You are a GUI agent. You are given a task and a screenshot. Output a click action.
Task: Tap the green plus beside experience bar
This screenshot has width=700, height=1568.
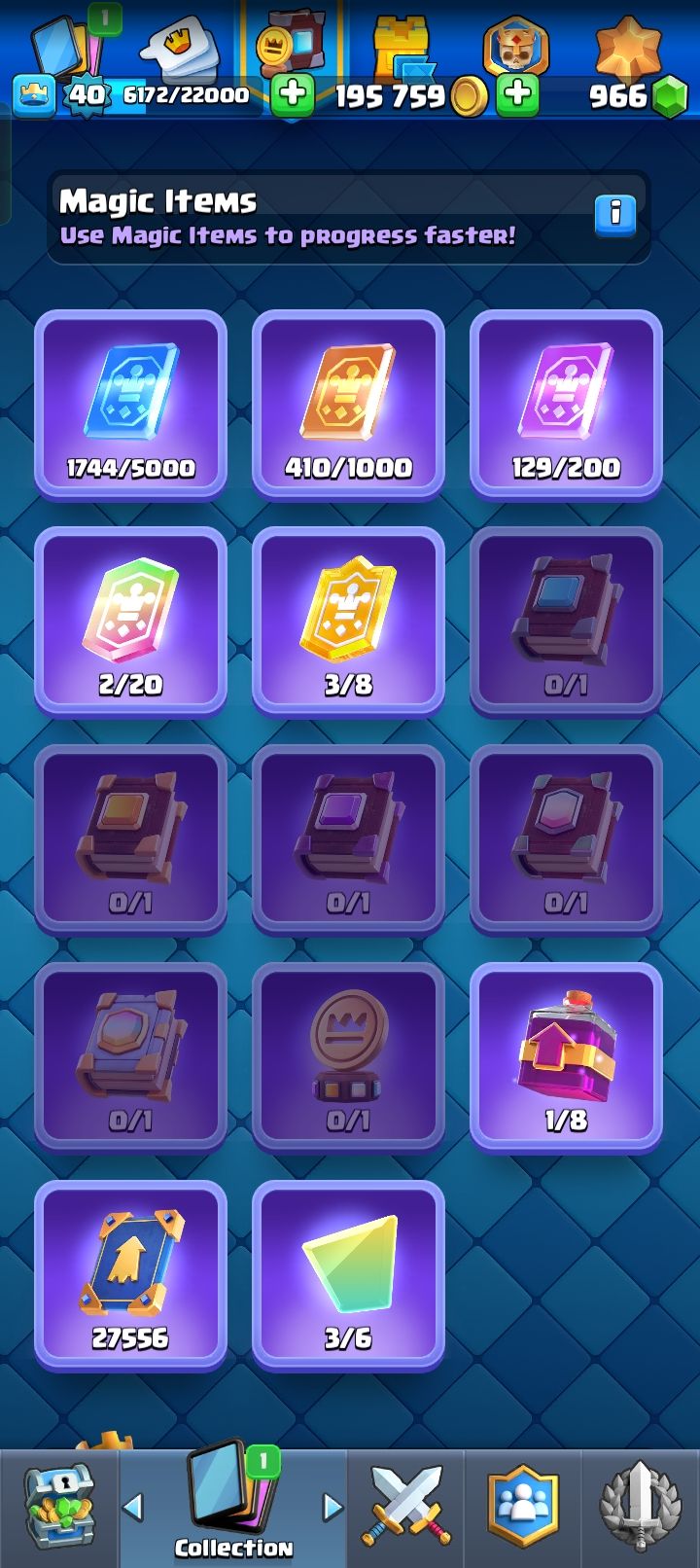(292, 94)
